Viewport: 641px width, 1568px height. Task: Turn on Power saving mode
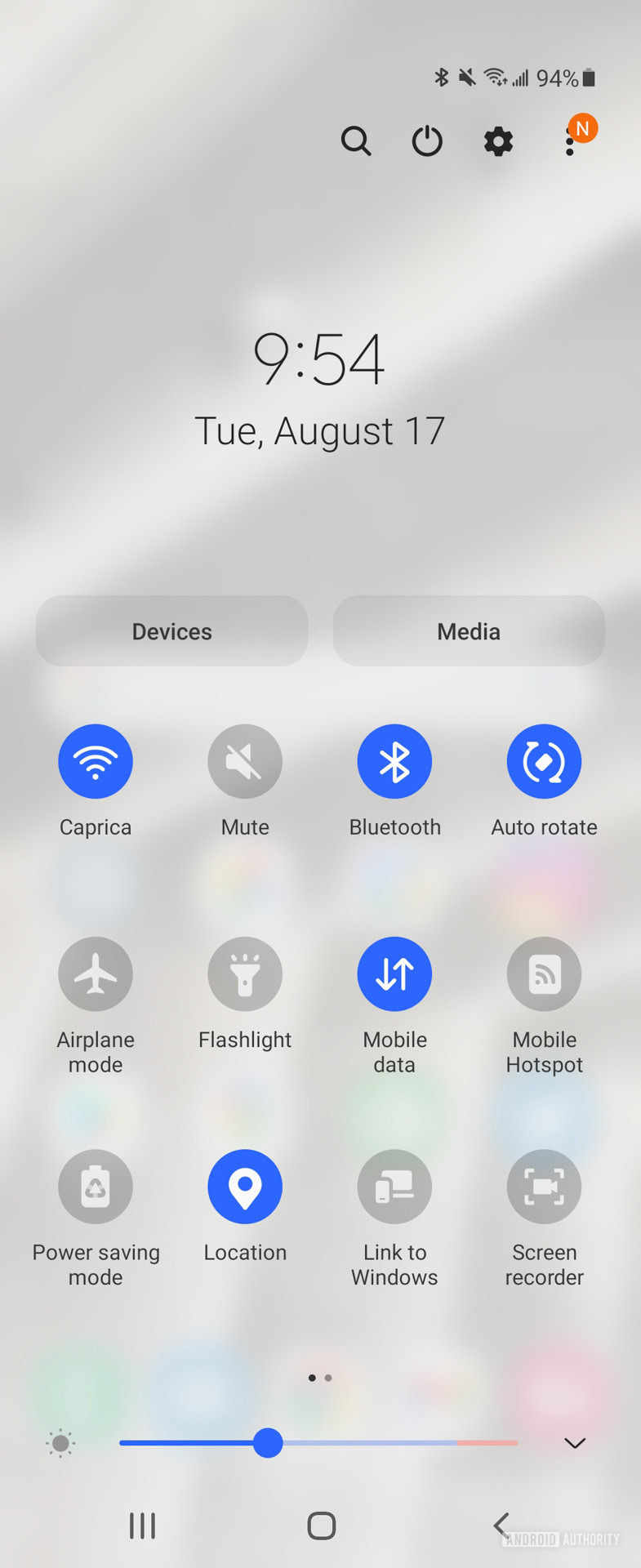point(96,1186)
